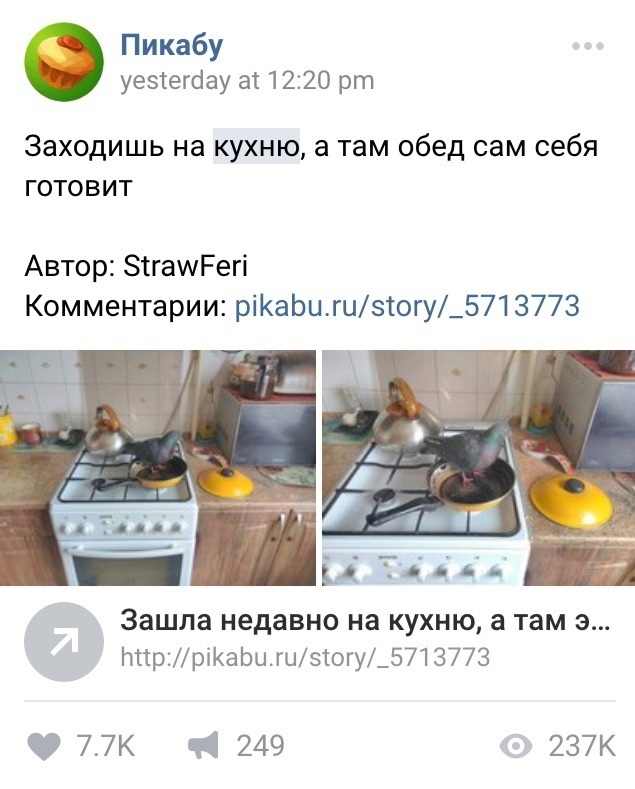Share the post via the megaphone icon
Screen dimensions: 635x789
[203, 745]
